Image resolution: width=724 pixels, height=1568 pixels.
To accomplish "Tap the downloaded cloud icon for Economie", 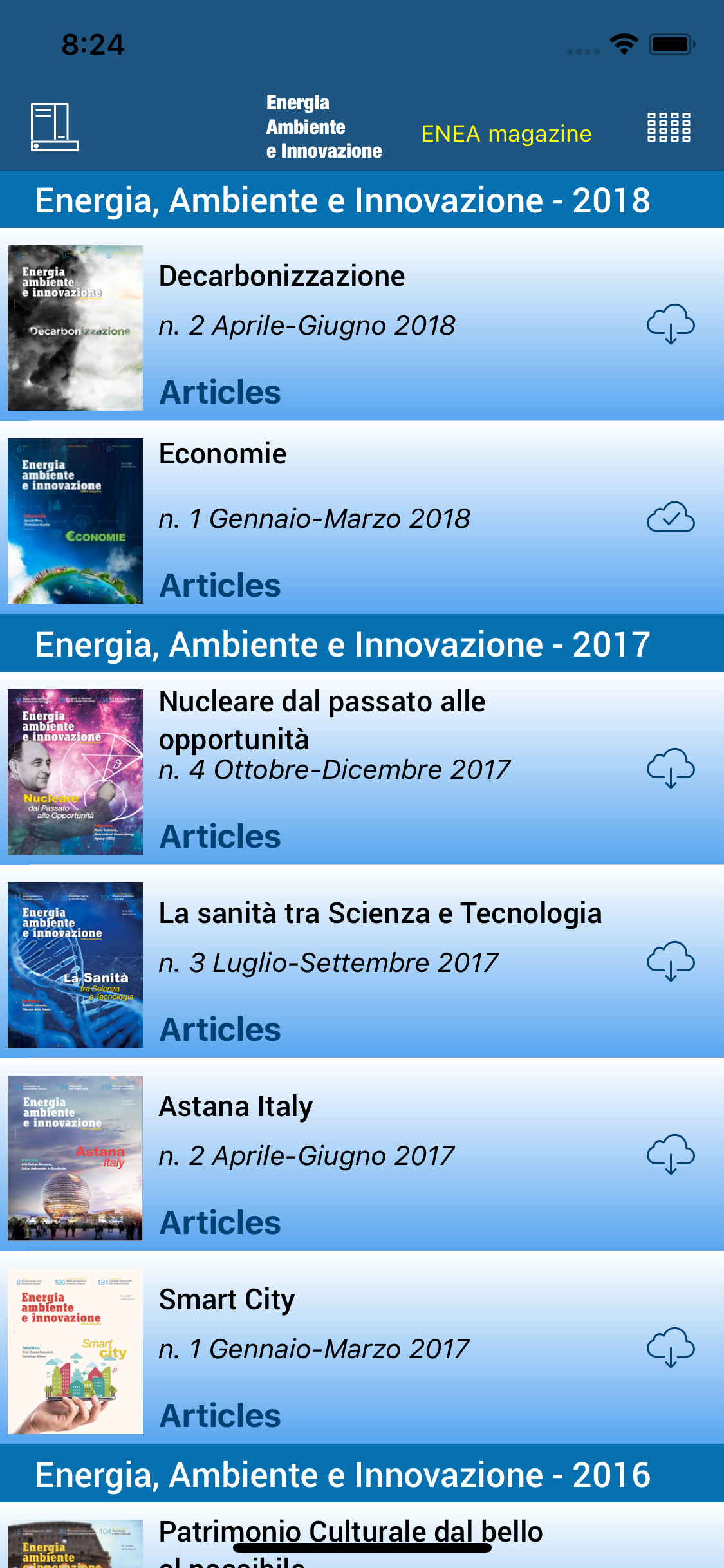I will 671,518.
